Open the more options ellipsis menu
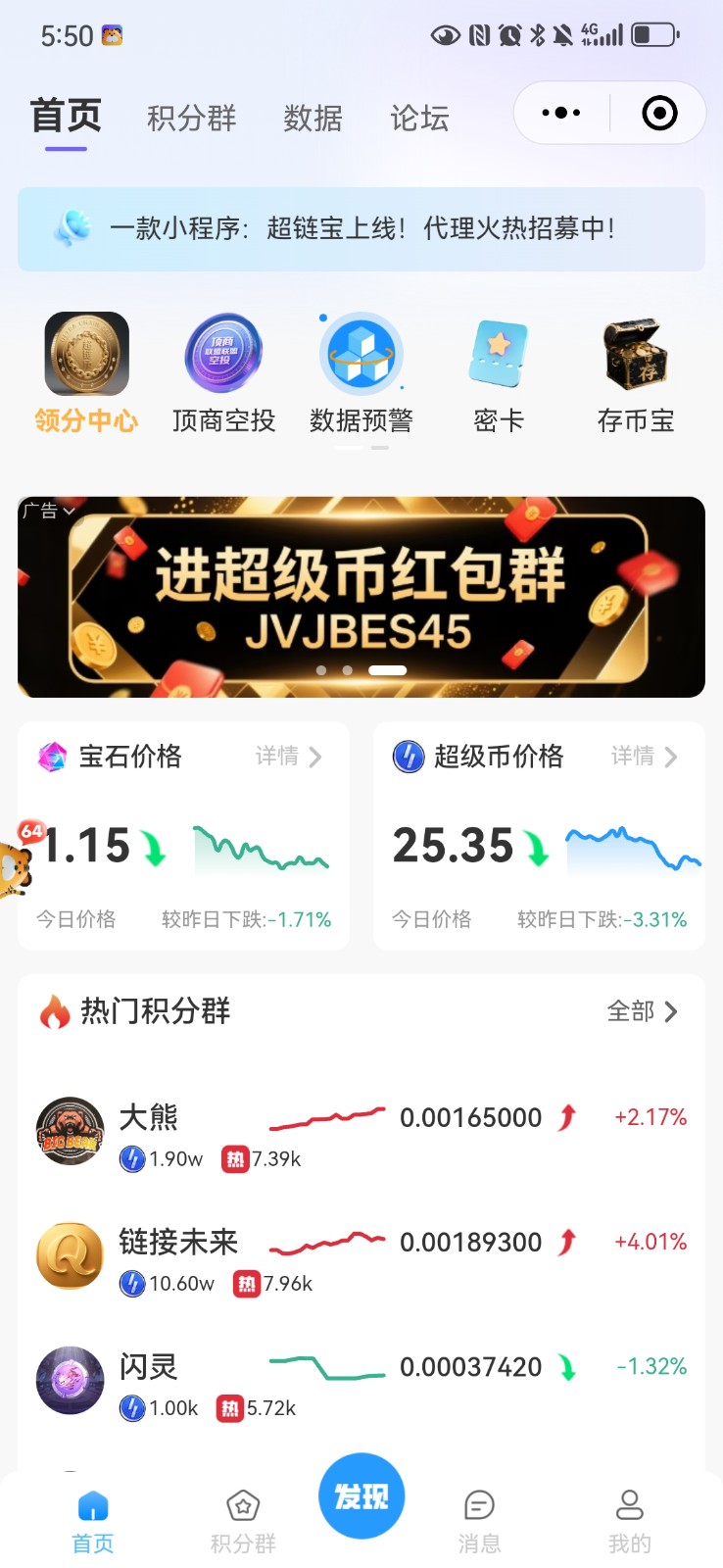The image size is (723, 1568). [557, 112]
